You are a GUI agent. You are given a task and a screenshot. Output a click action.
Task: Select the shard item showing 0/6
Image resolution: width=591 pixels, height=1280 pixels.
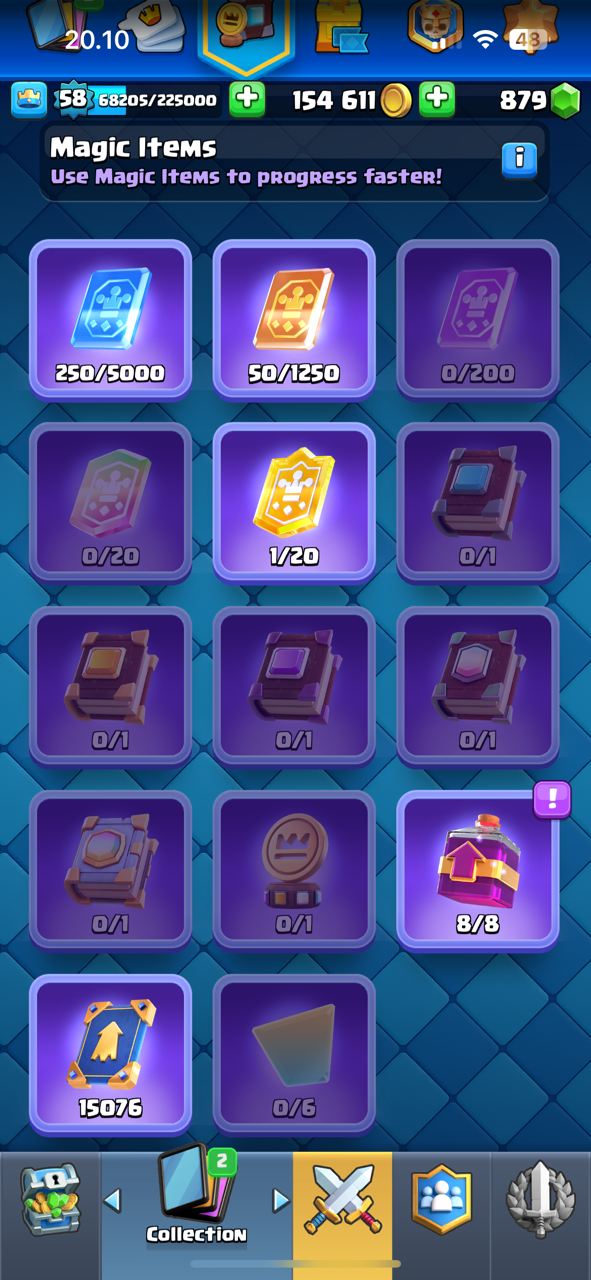(x=294, y=1054)
